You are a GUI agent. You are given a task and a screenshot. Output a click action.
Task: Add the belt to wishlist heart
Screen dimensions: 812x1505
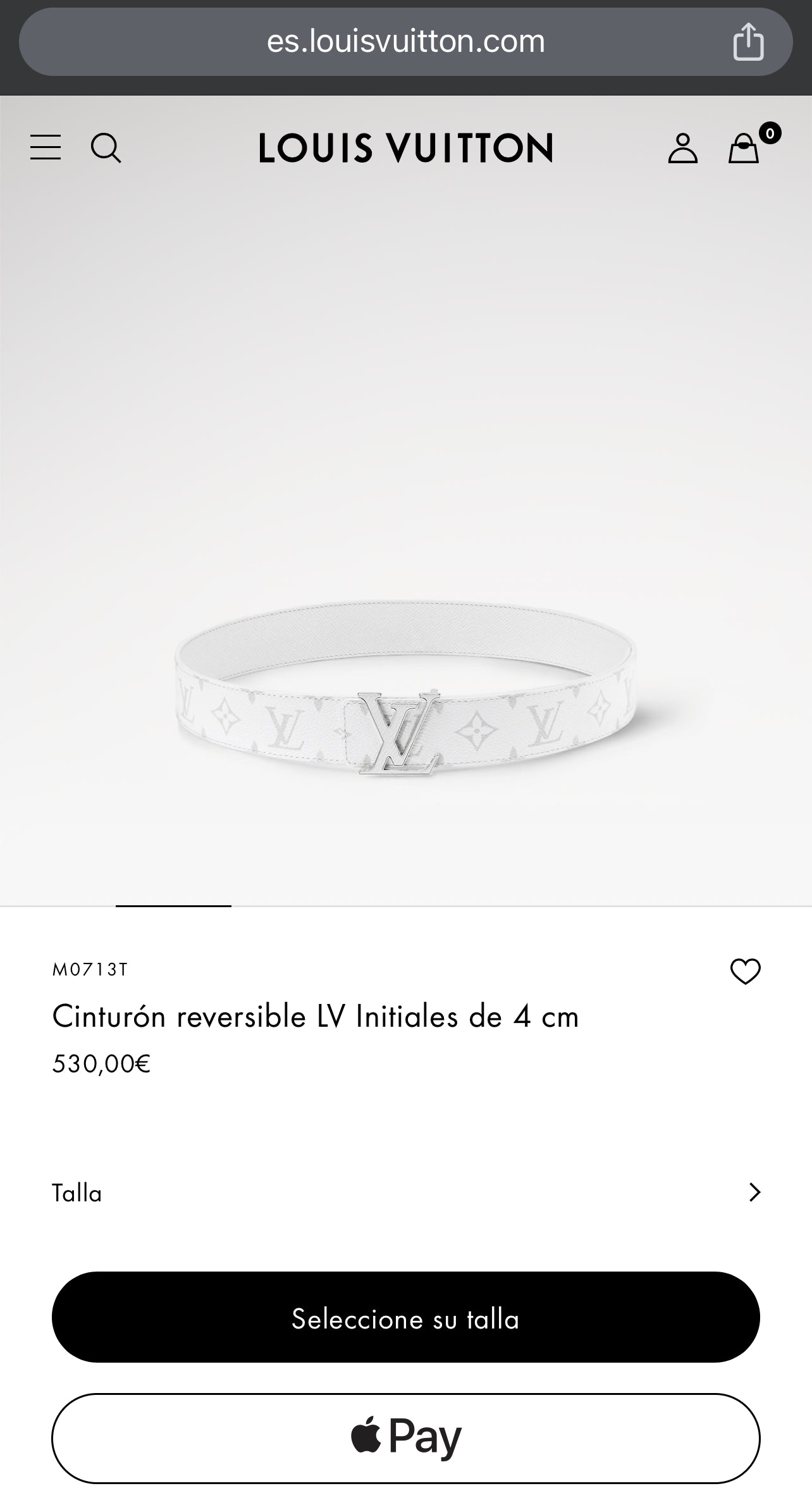tap(745, 972)
